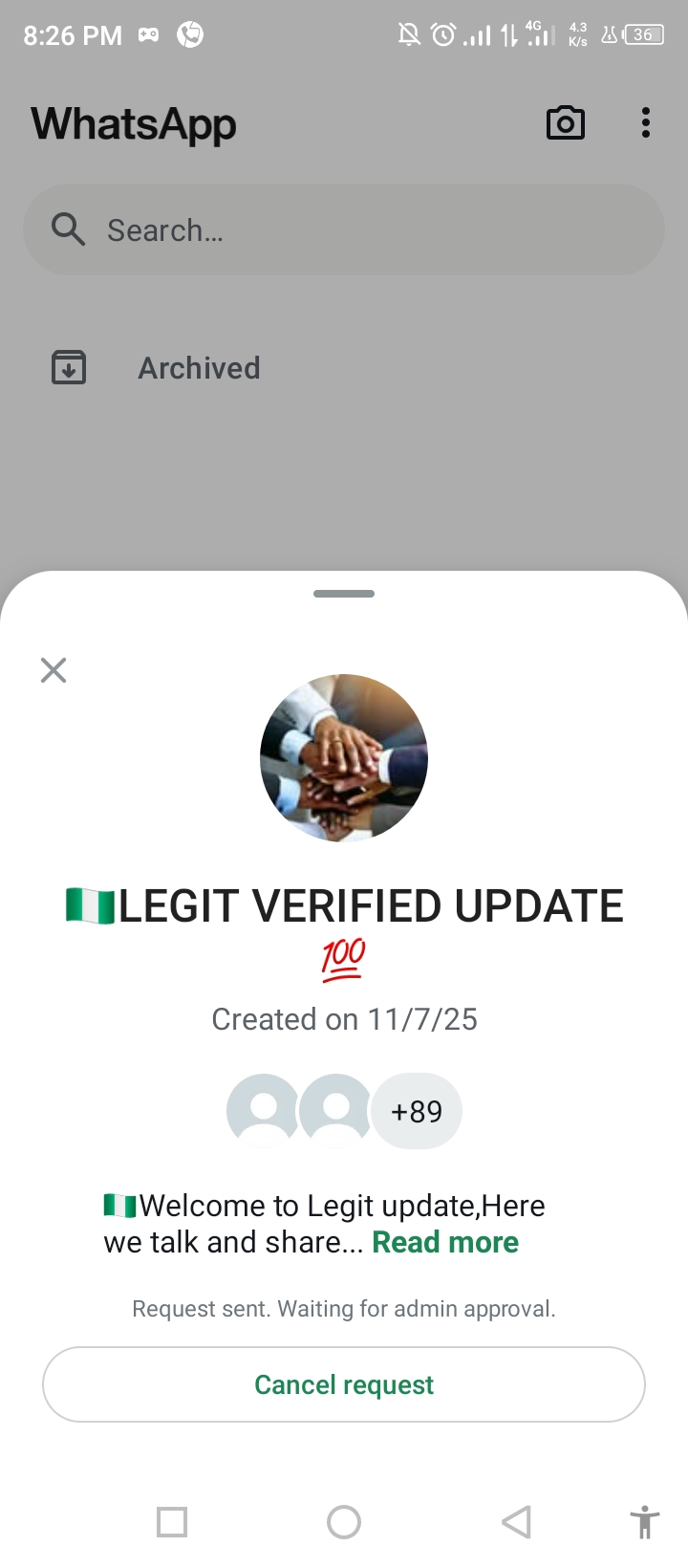Image resolution: width=688 pixels, height=1568 pixels.
Task: Expand the description with Read more
Action: pos(445,1242)
